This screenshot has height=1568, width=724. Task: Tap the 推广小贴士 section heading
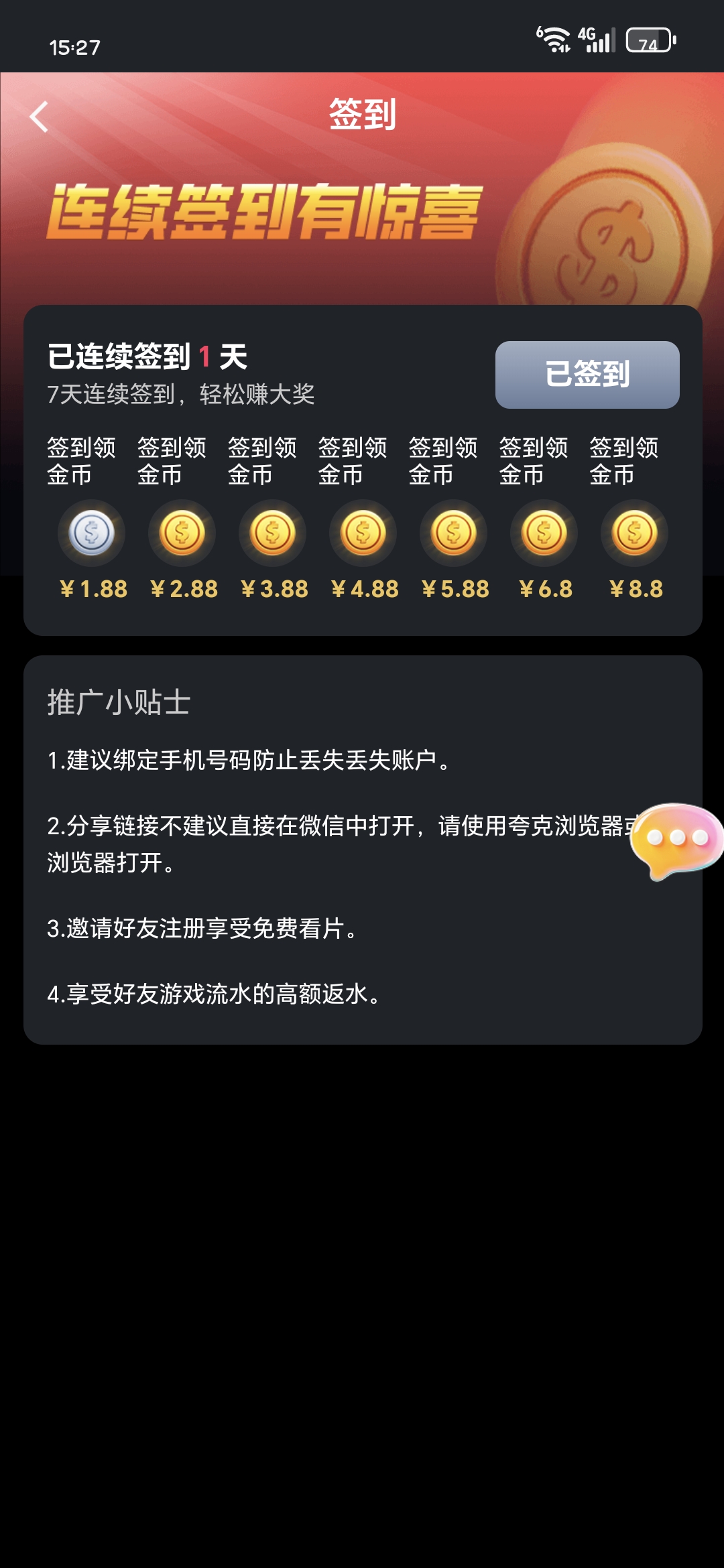click(x=118, y=700)
